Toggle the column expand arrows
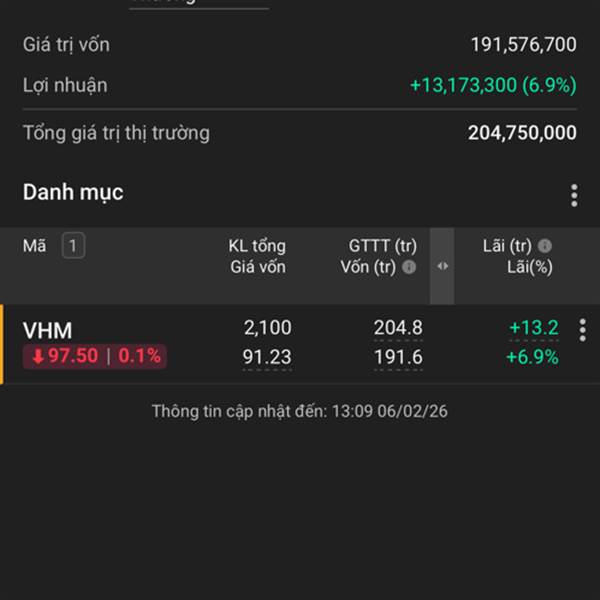This screenshot has width=600, height=600. point(442,266)
